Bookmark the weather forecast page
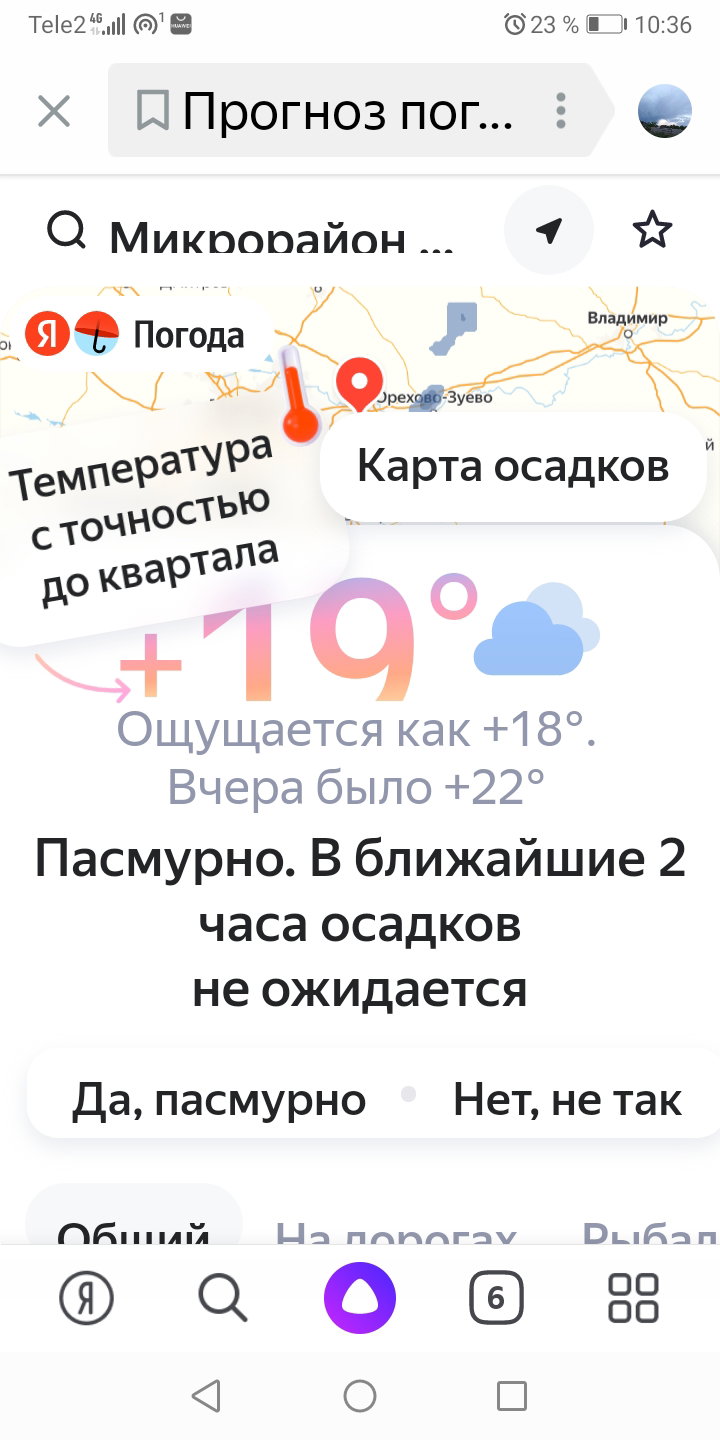The image size is (720, 1440). coord(152,111)
